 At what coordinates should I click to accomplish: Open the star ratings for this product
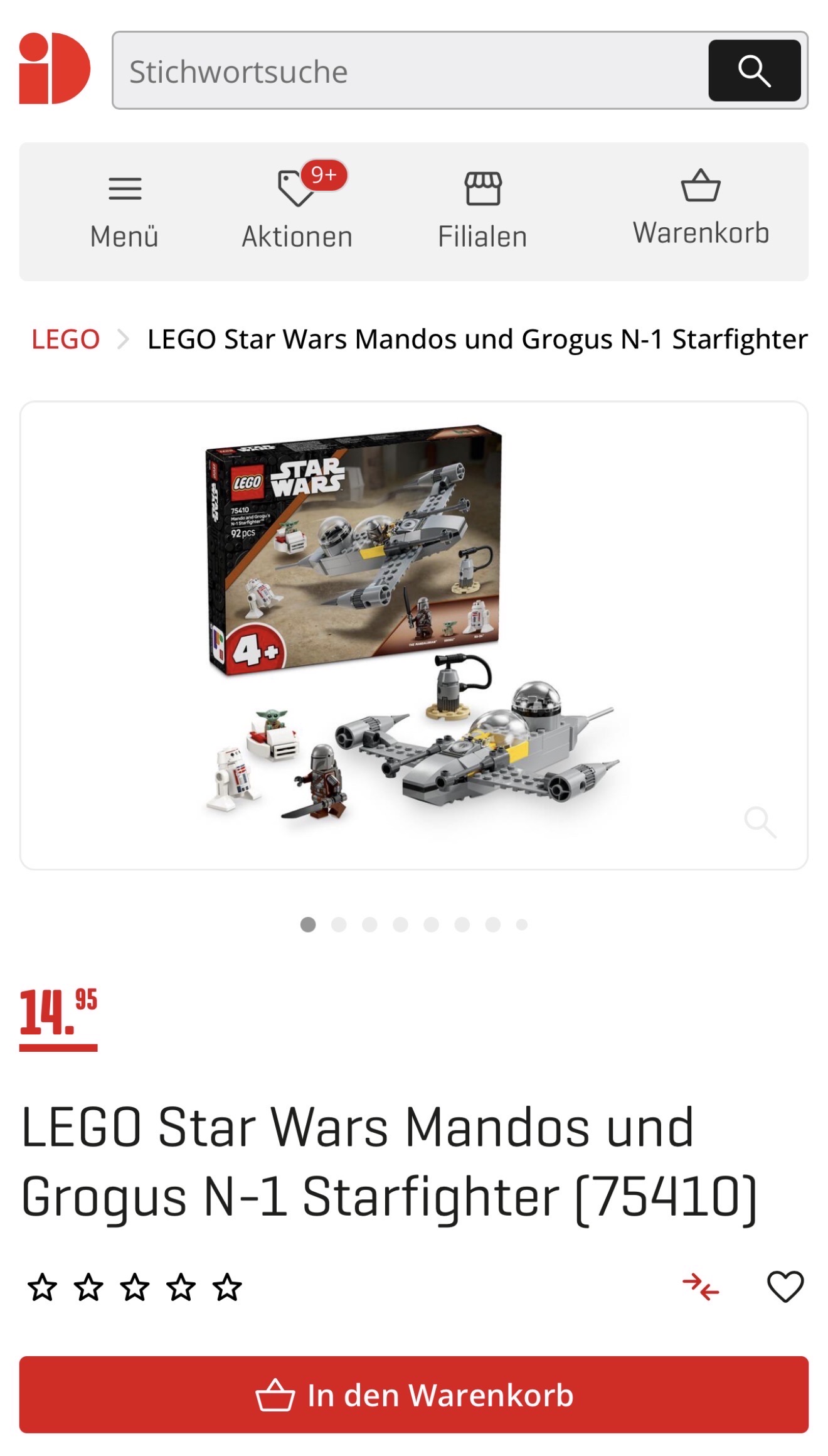[134, 1288]
